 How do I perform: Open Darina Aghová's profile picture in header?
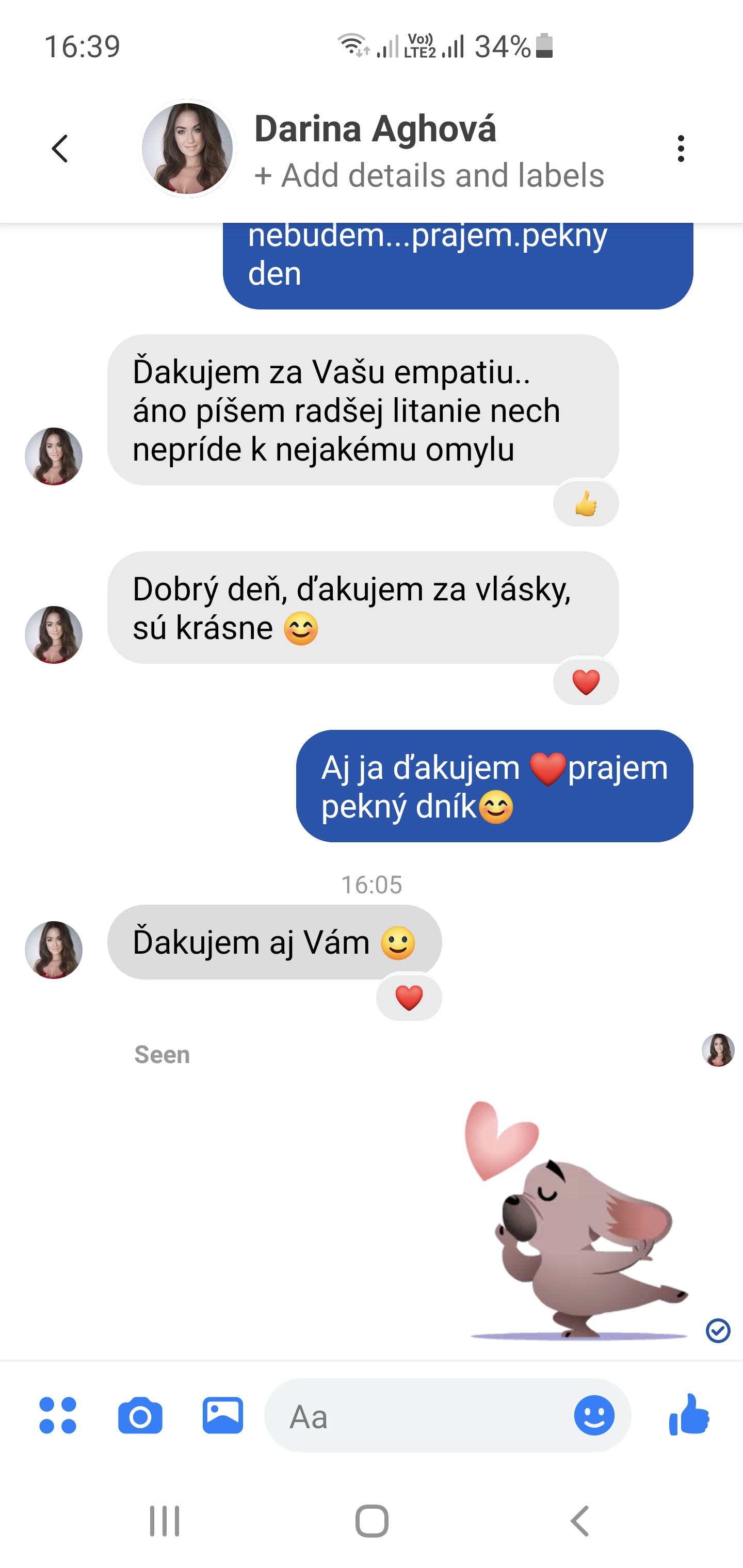187,149
